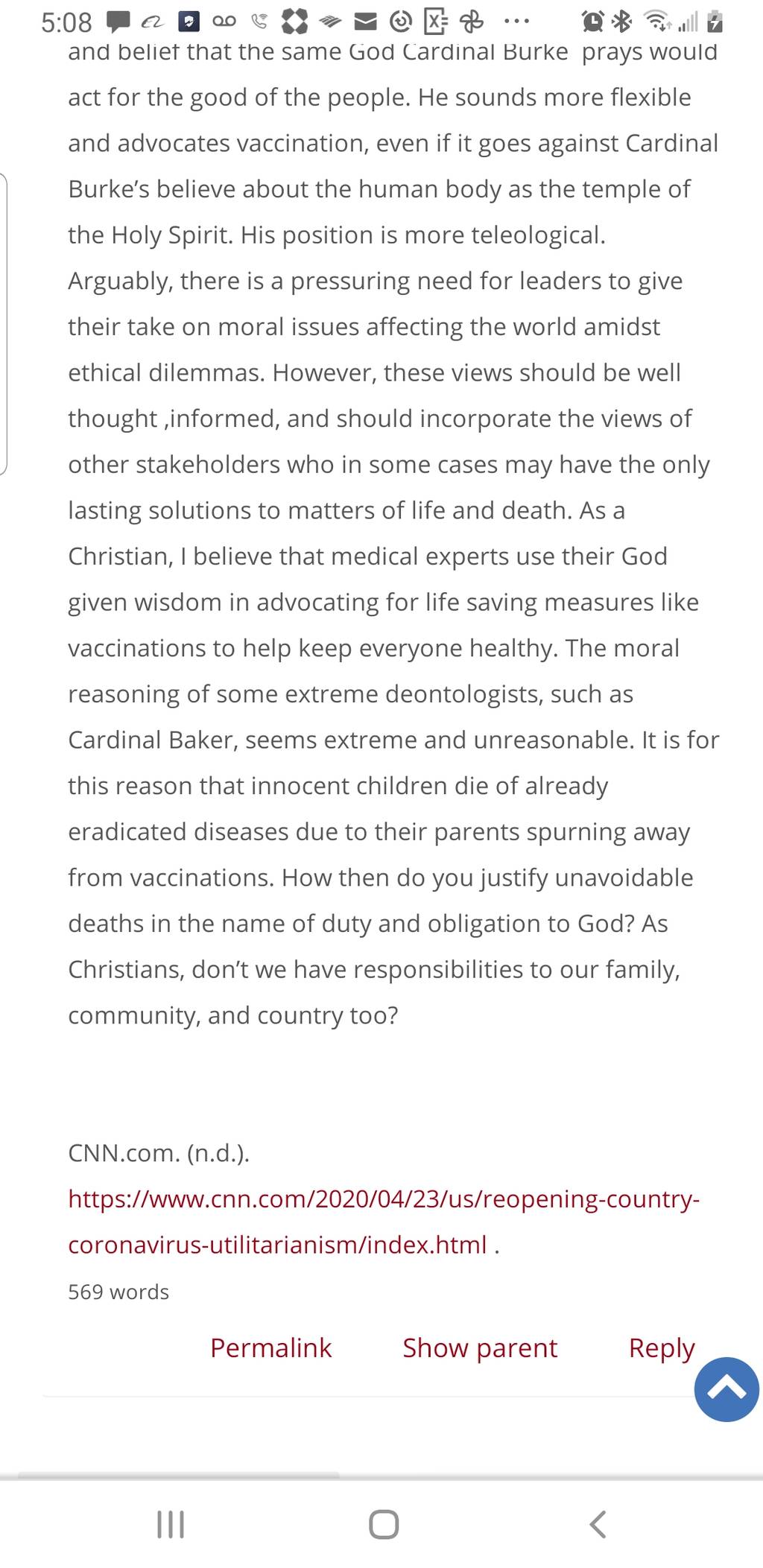This screenshot has width=763, height=1568.
Task: Open the post's Permalink
Action: (x=270, y=1348)
